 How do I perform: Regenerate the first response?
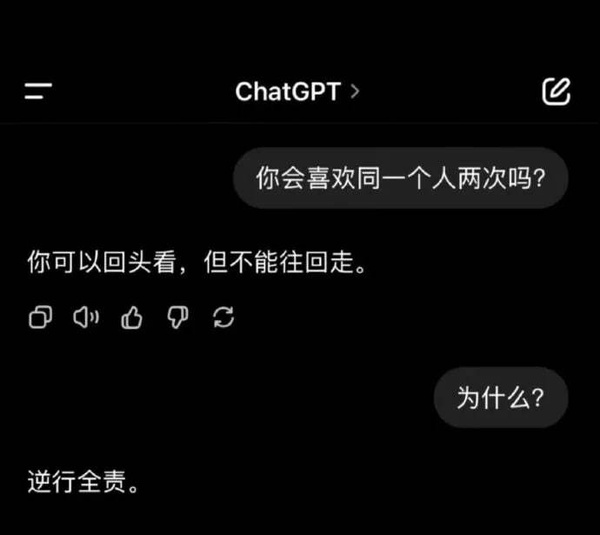point(224,318)
